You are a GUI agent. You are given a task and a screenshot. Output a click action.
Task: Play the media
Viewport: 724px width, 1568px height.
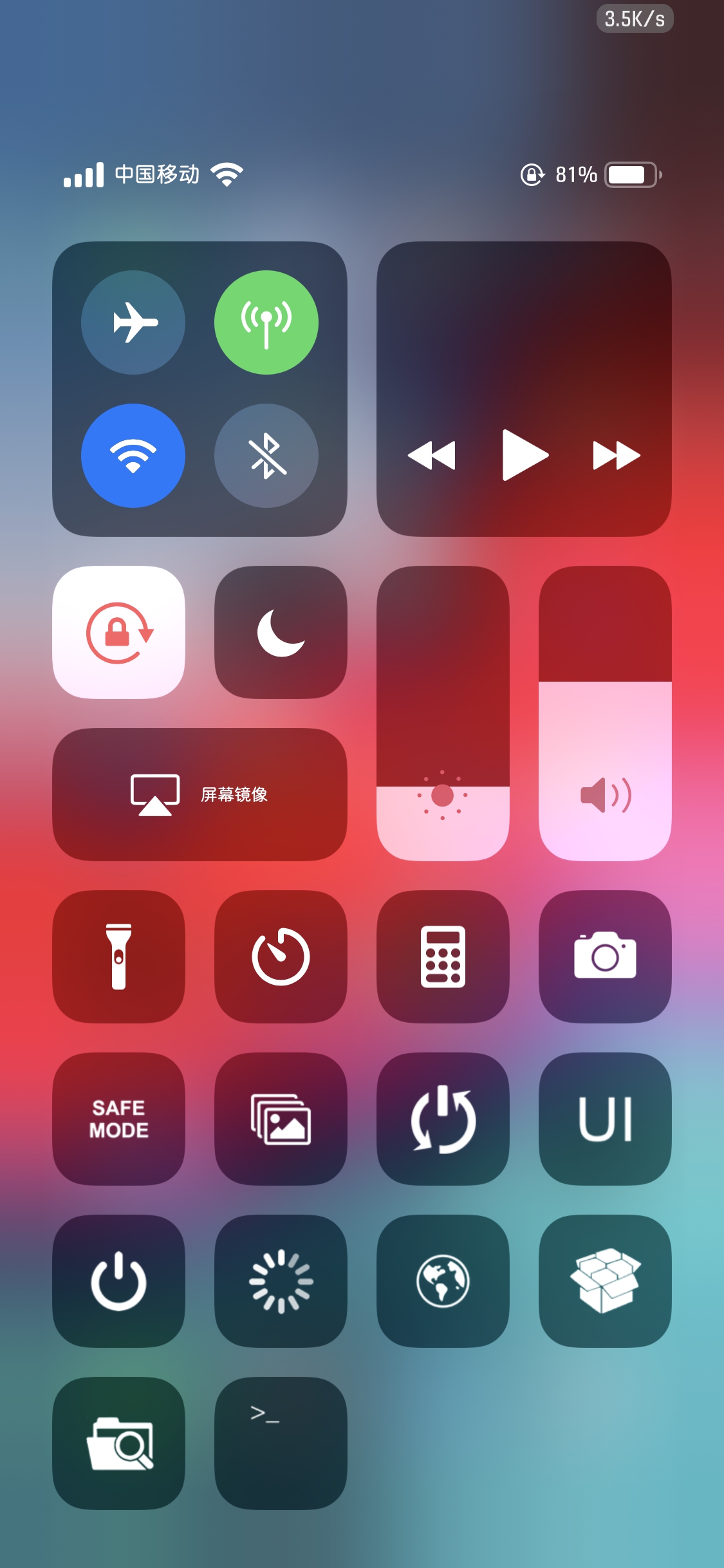524,455
